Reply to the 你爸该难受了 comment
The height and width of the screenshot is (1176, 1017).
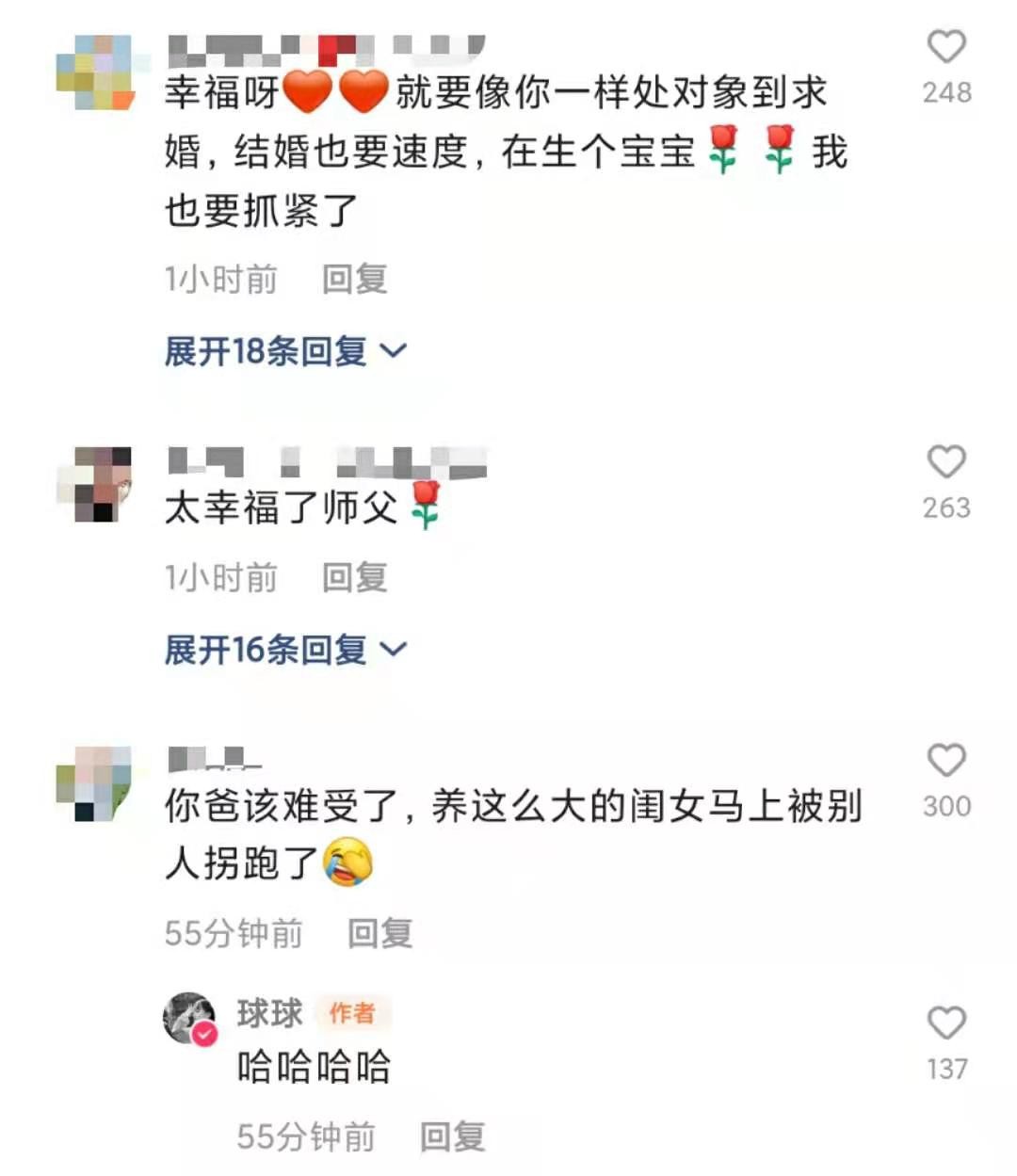(379, 934)
